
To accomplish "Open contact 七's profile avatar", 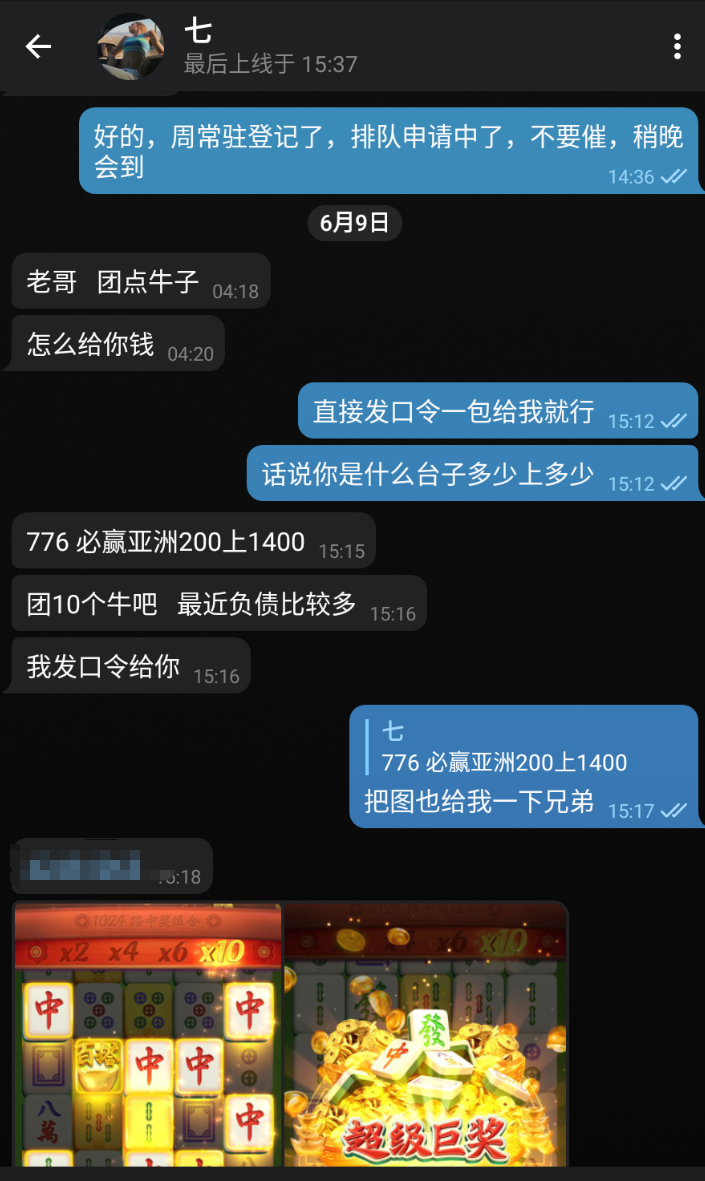I will click(x=130, y=46).
